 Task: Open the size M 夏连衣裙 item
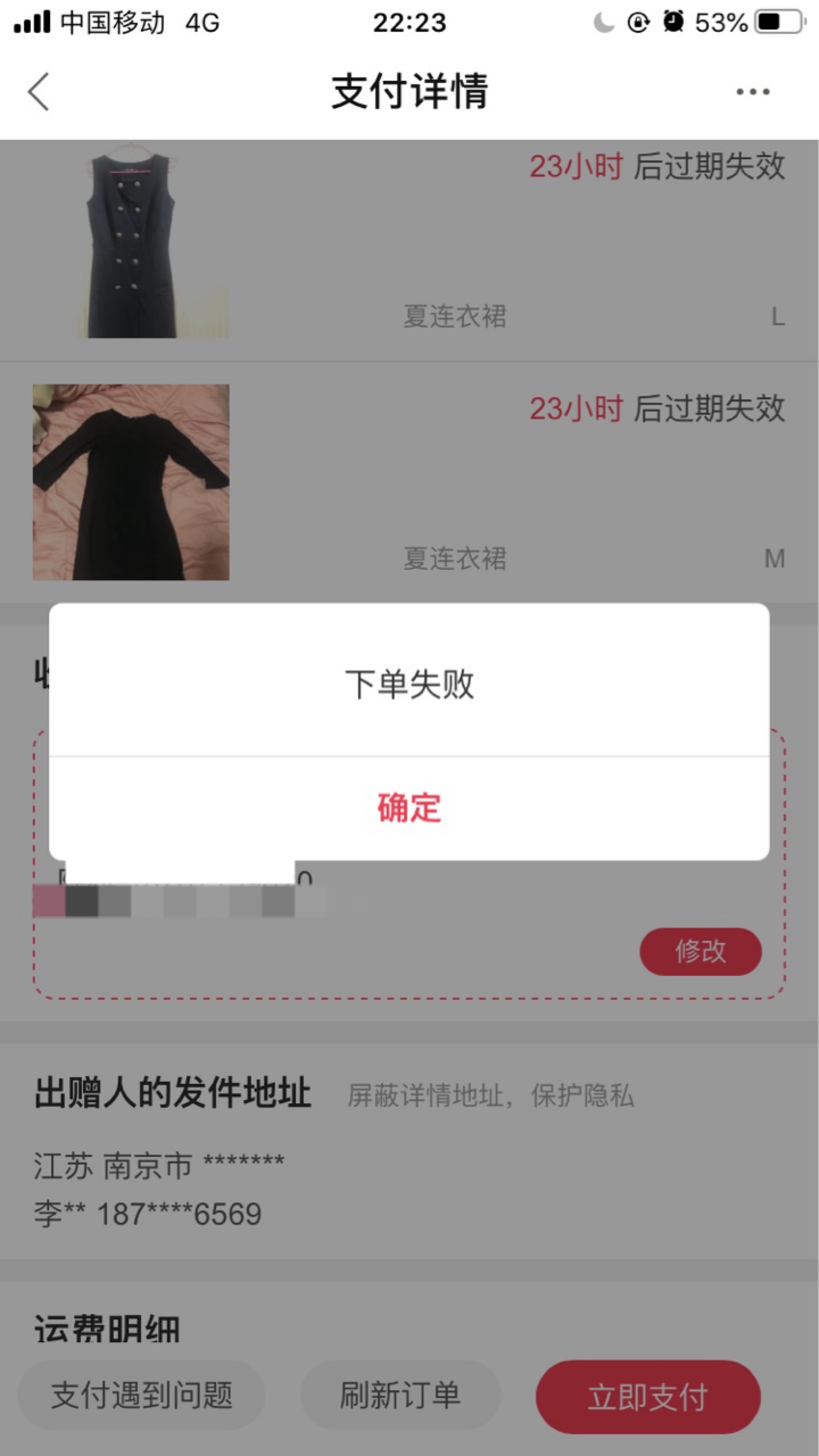pos(409,482)
